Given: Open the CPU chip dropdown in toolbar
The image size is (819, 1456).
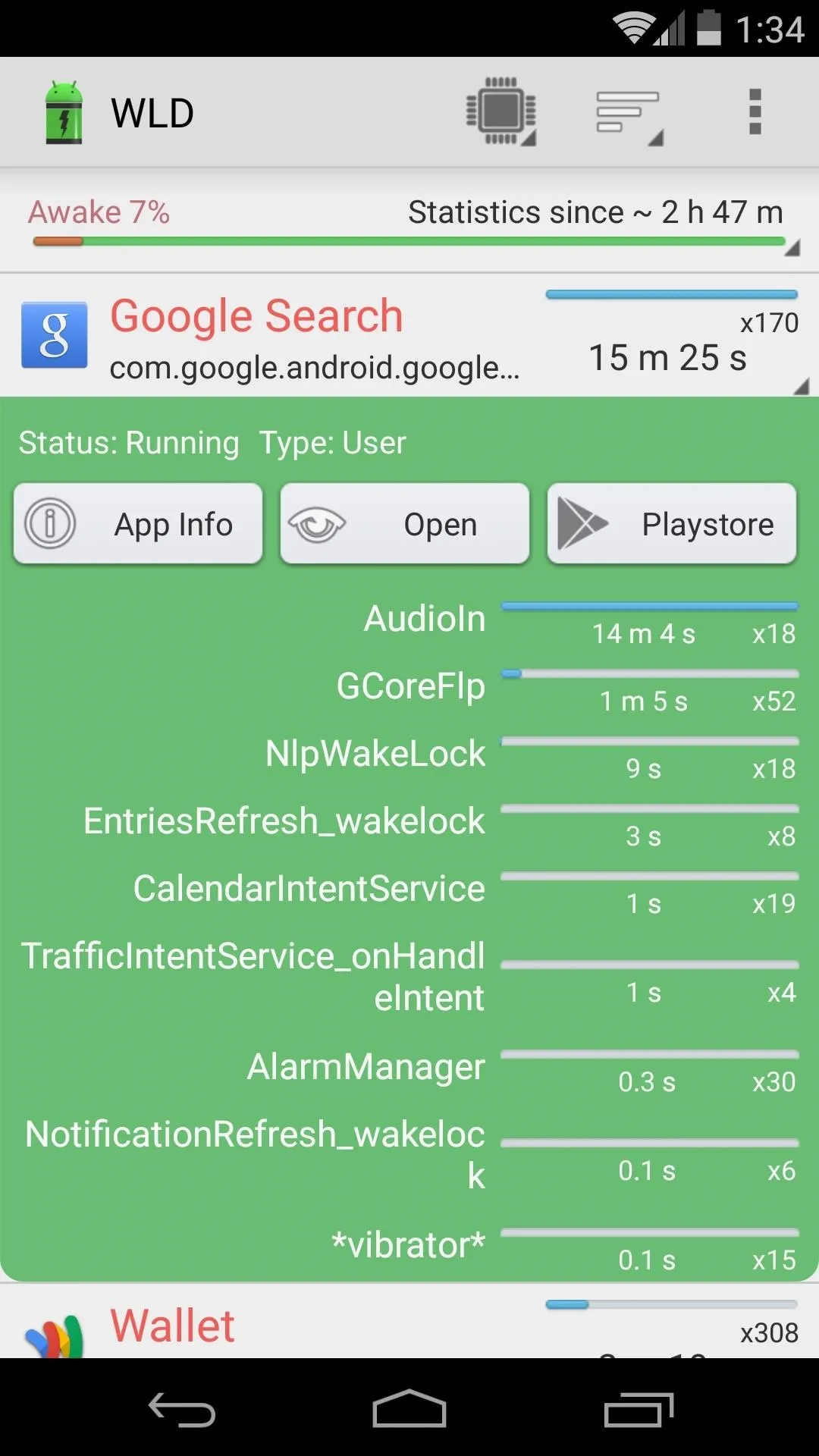Looking at the screenshot, I should point(500,112).
